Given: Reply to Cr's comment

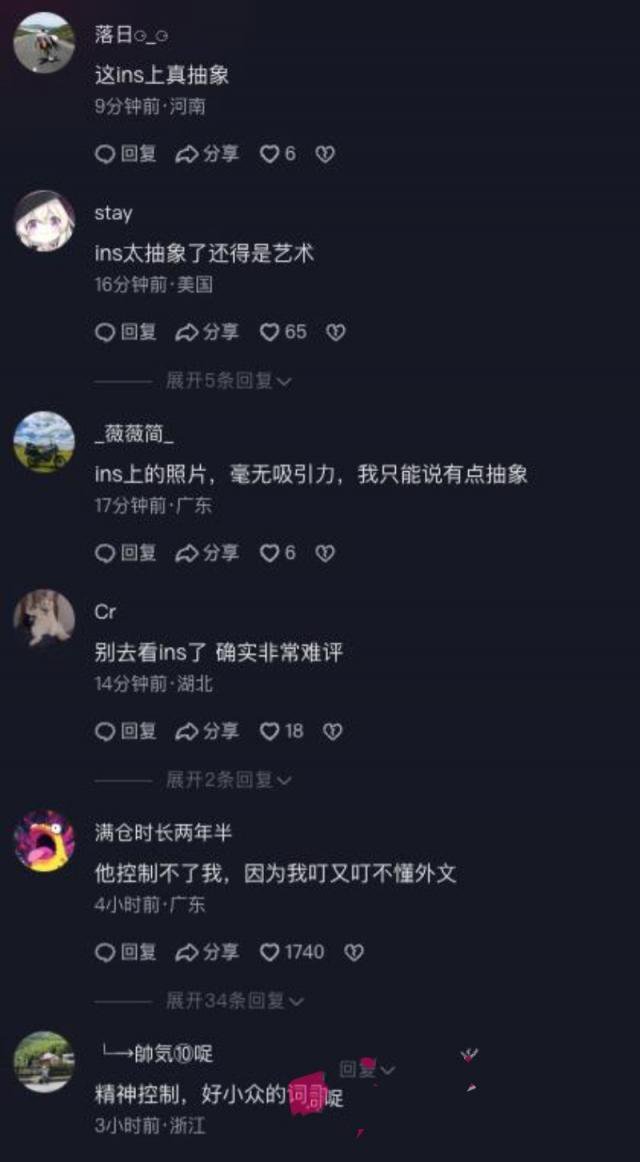Looking at the screenshot, I should [x=126, y=732].
